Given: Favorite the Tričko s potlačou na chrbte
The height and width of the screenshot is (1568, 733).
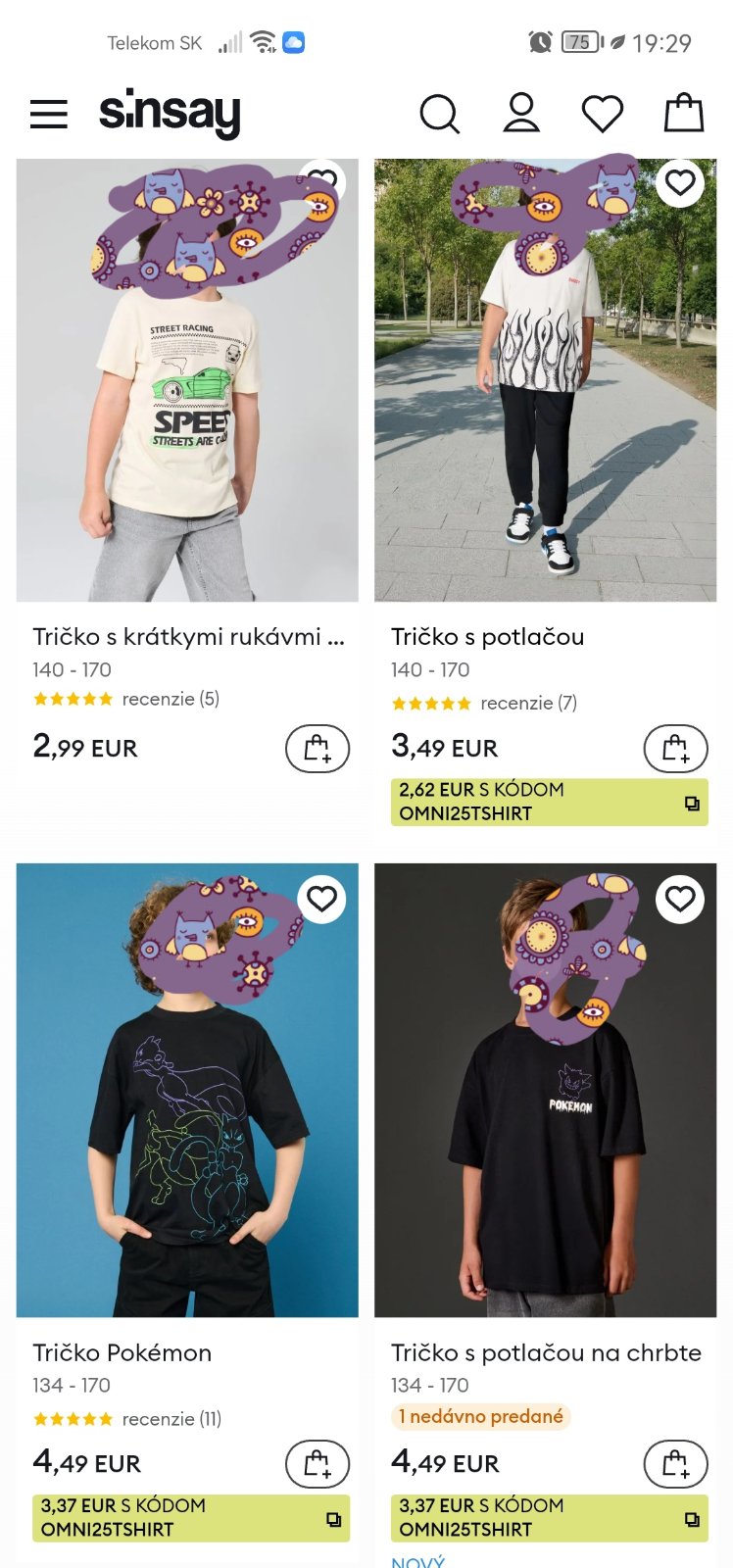Looking at the screenshot, I should point(680,899).
